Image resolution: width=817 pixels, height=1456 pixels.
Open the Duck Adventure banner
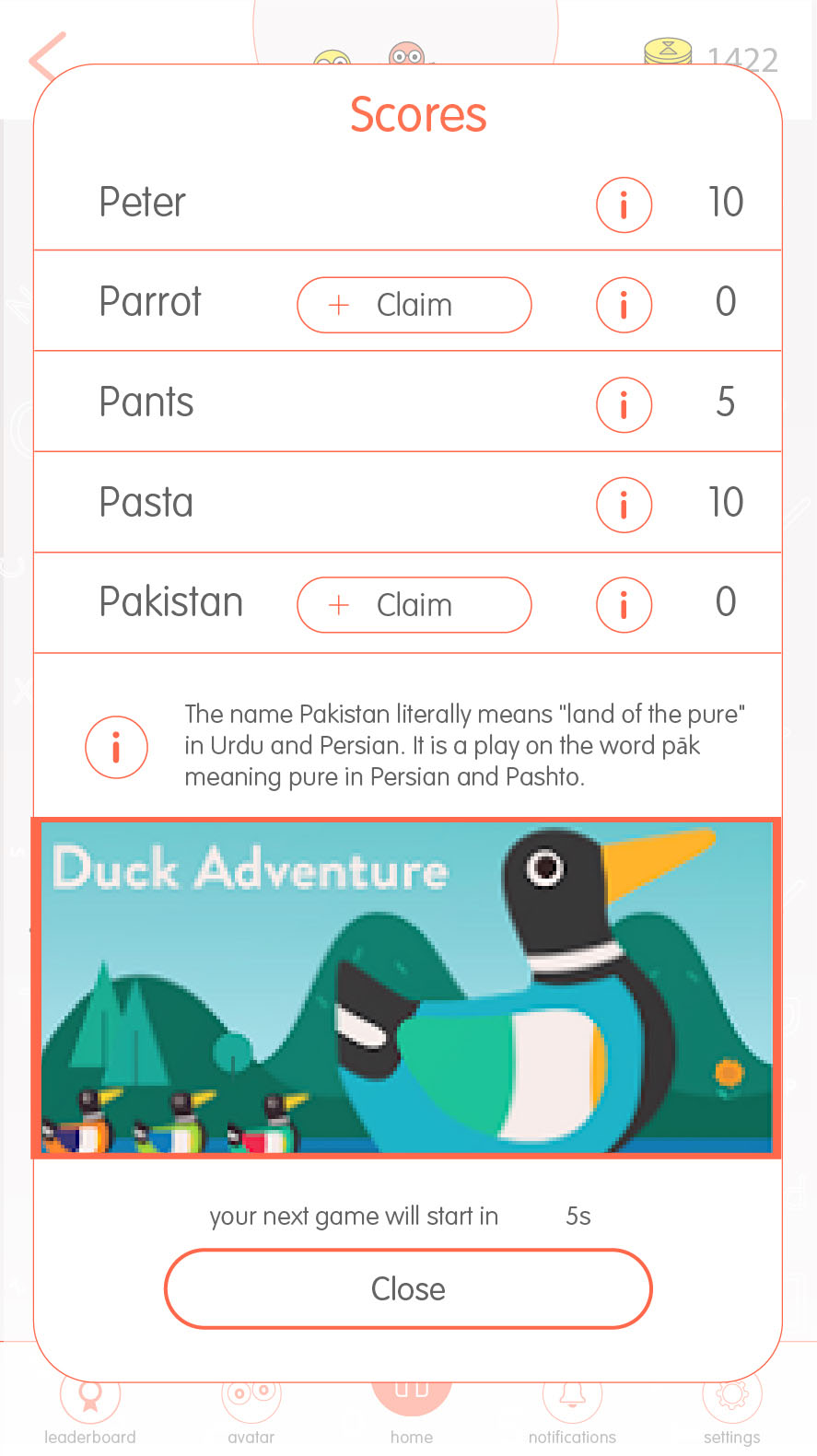click(x=406, y=987)
